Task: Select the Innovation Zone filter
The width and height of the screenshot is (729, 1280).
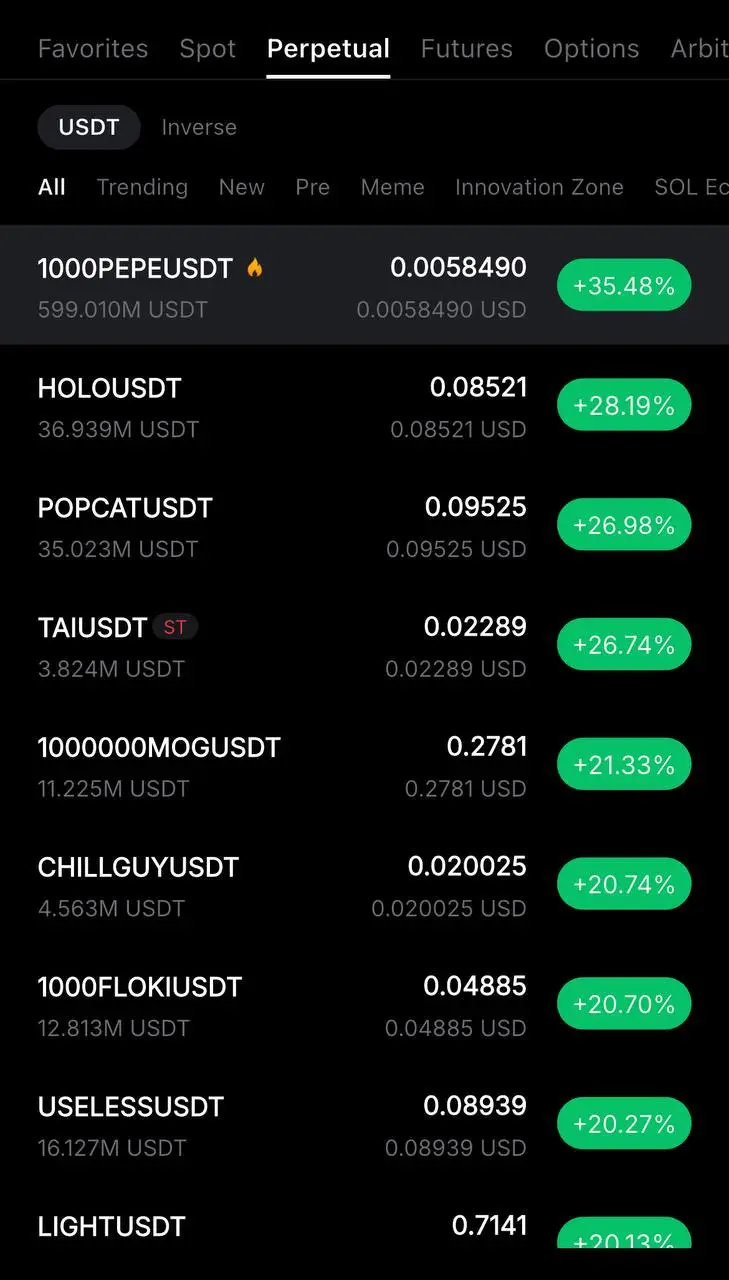Action: tap(540, 187)
